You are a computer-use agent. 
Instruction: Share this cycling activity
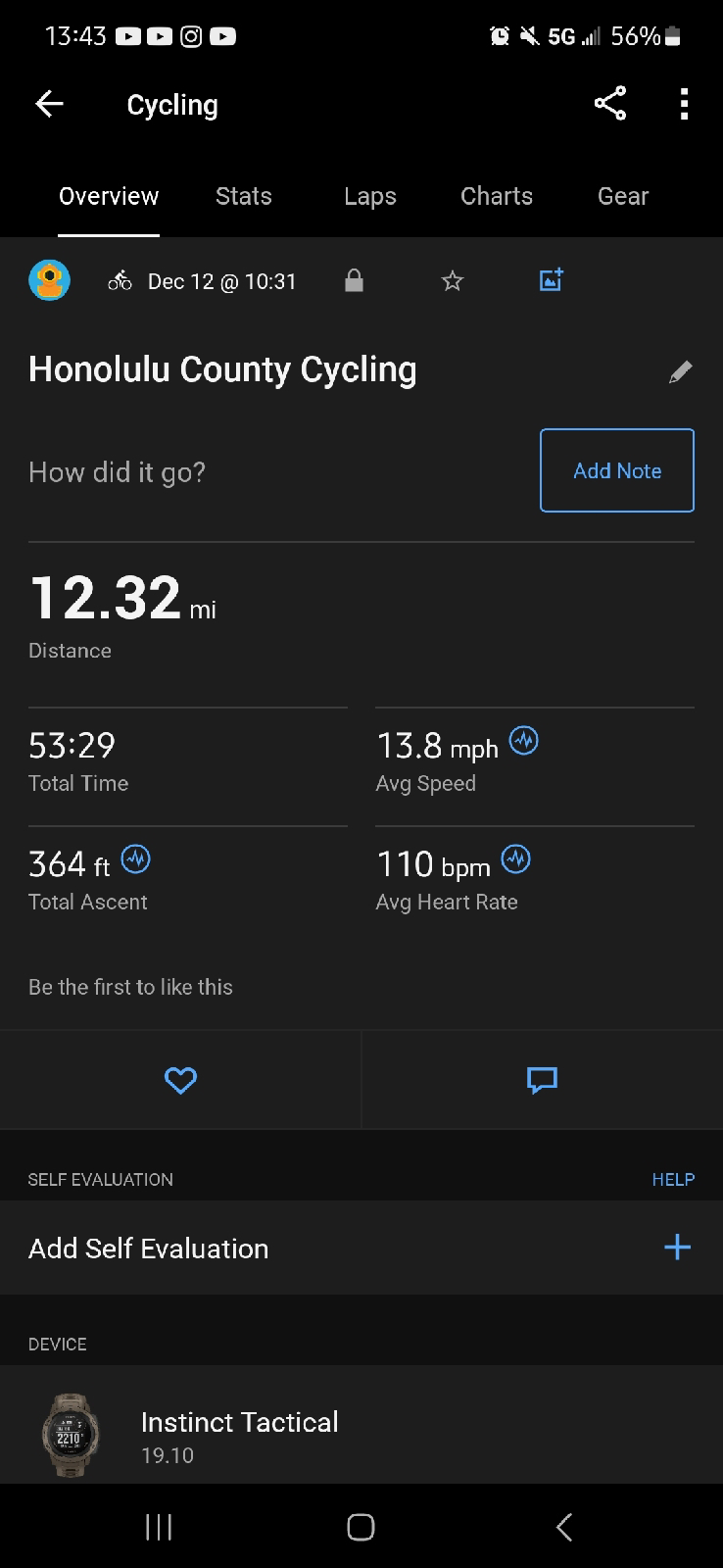click(x=610, y=104)
